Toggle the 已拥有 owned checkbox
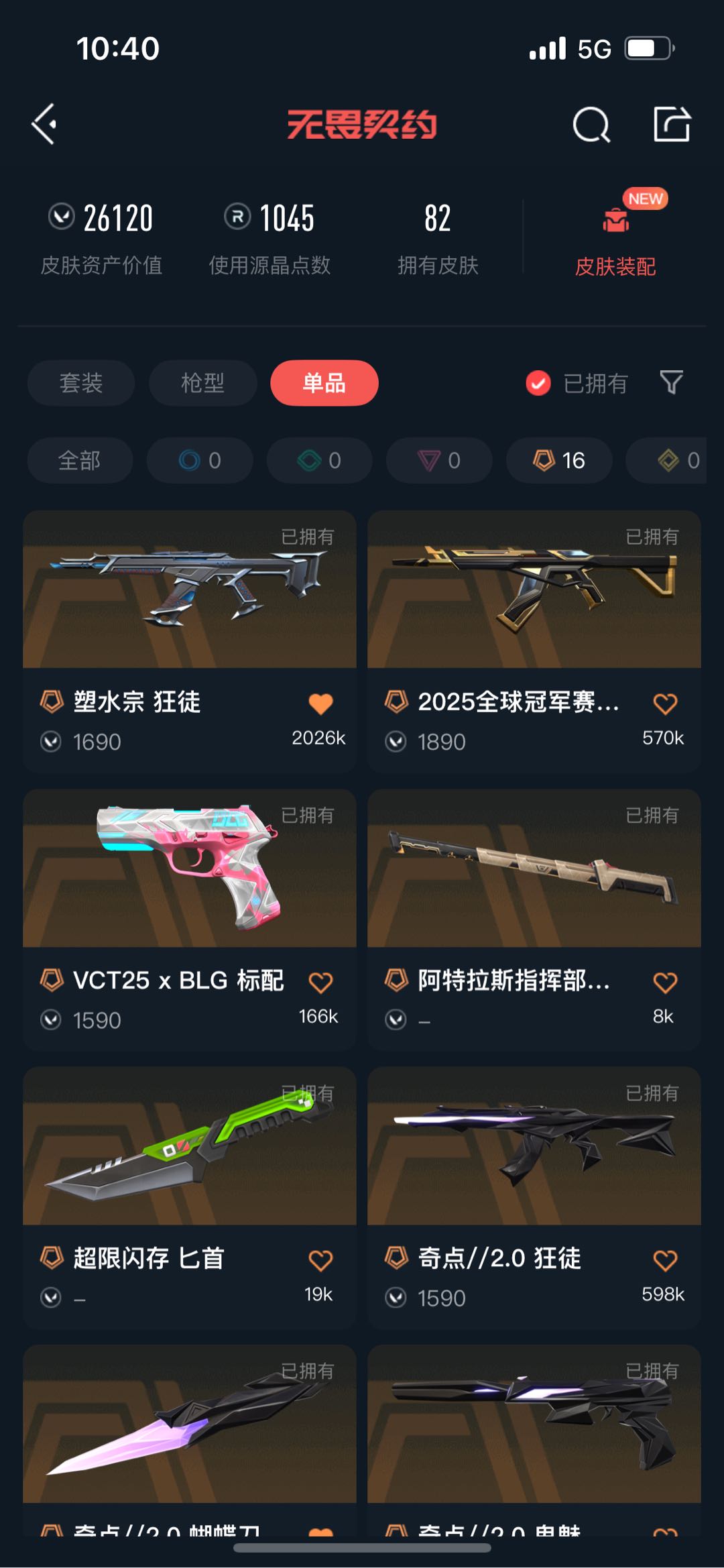The height and width of the screenshot is (1568, 724). point(538,383)
